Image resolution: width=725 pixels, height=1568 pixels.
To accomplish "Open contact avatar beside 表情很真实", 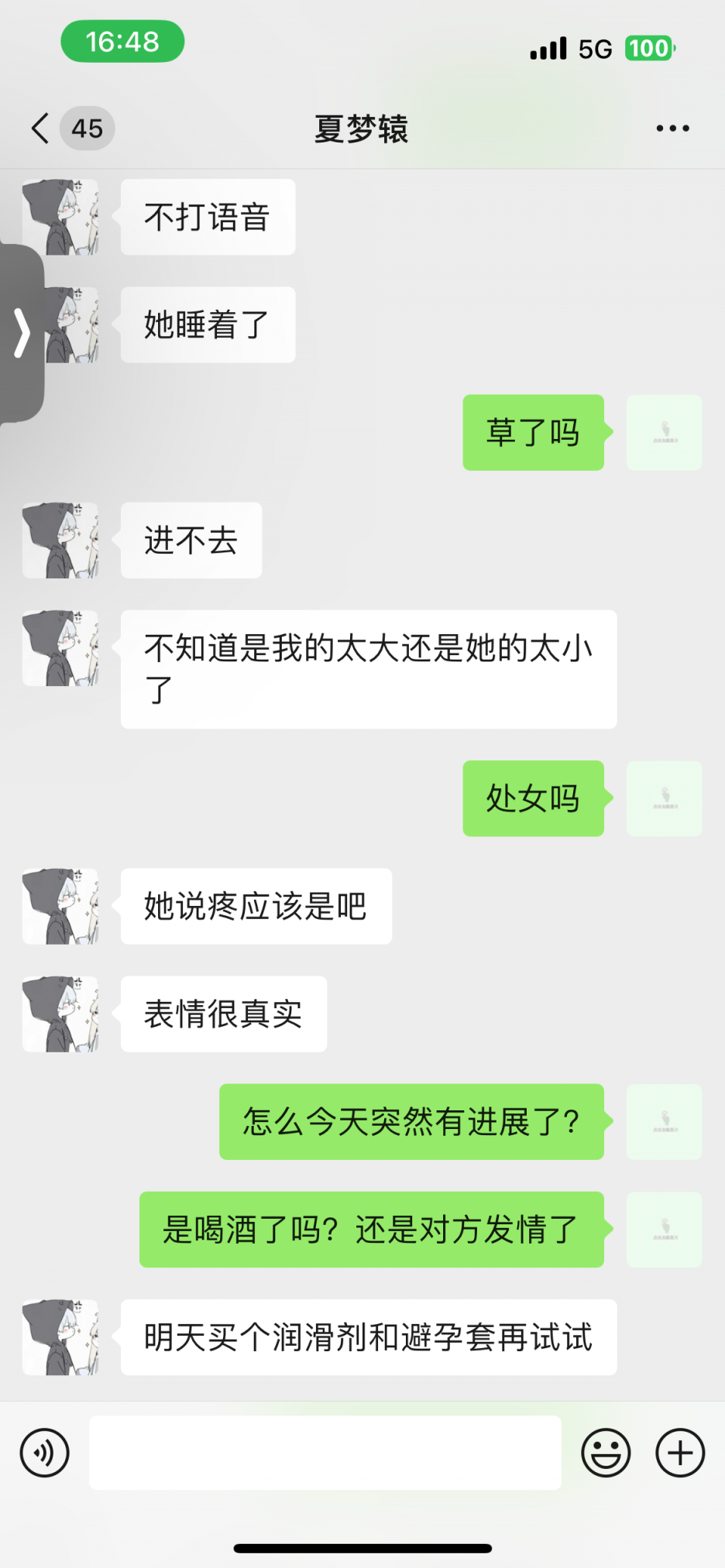I will (x=60, y=1014).
